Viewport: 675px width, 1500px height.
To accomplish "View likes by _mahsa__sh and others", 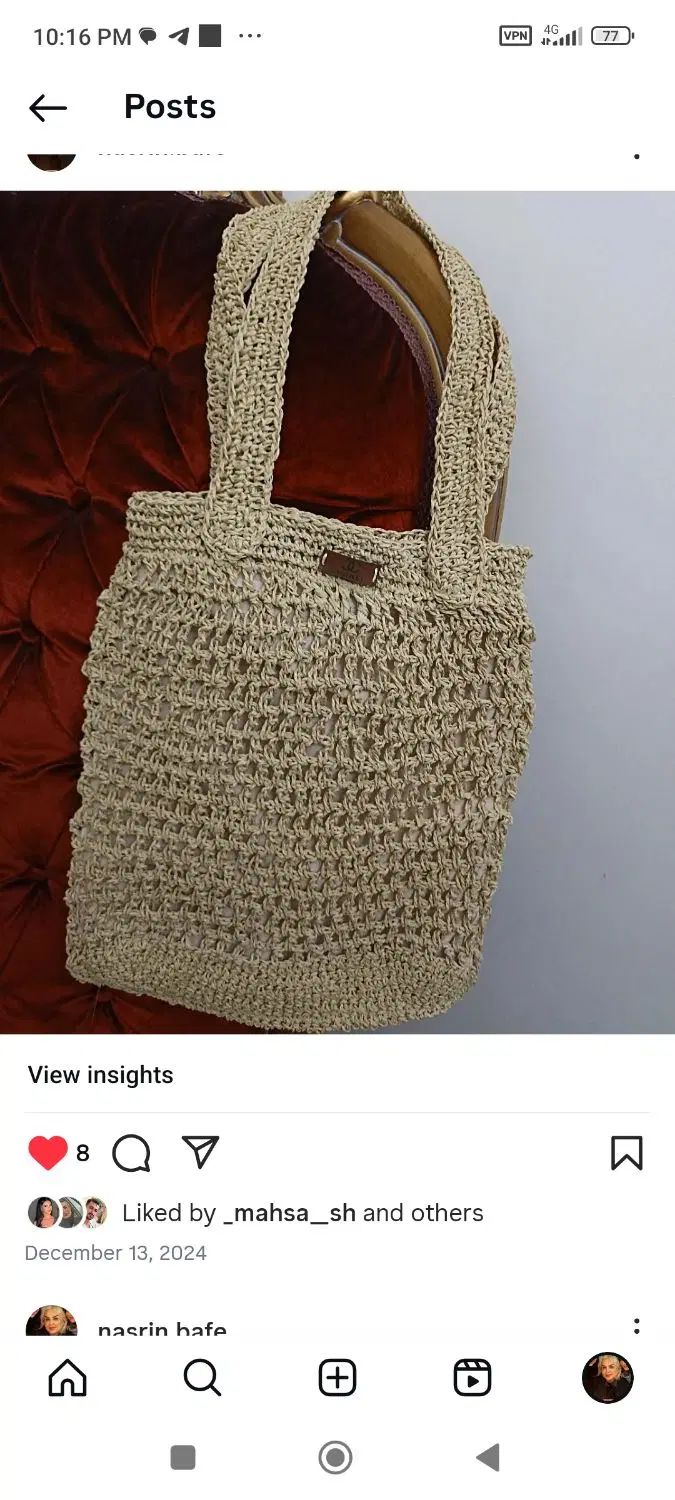I will 302,1213.
